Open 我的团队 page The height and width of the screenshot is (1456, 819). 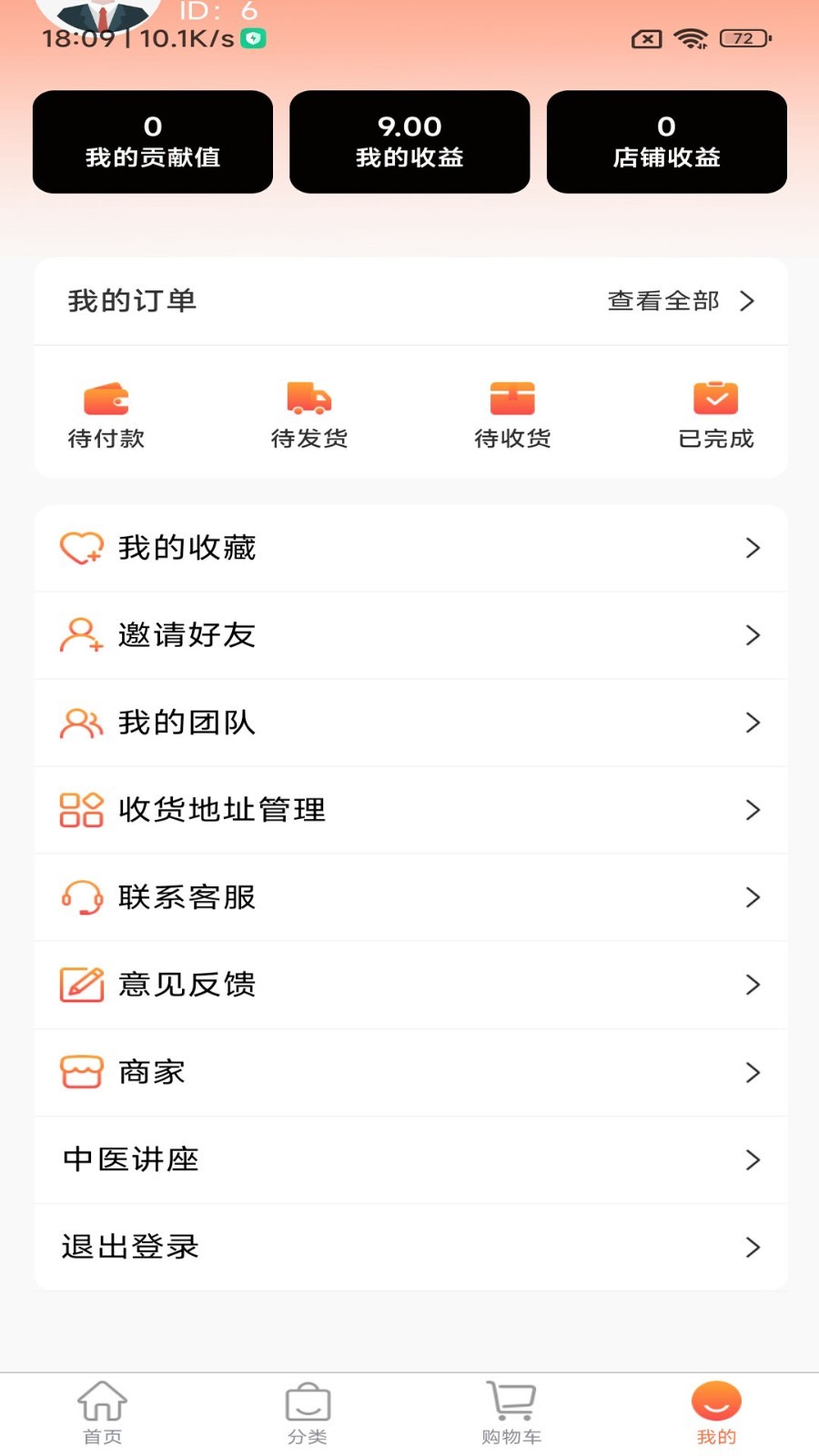point(410,723)
